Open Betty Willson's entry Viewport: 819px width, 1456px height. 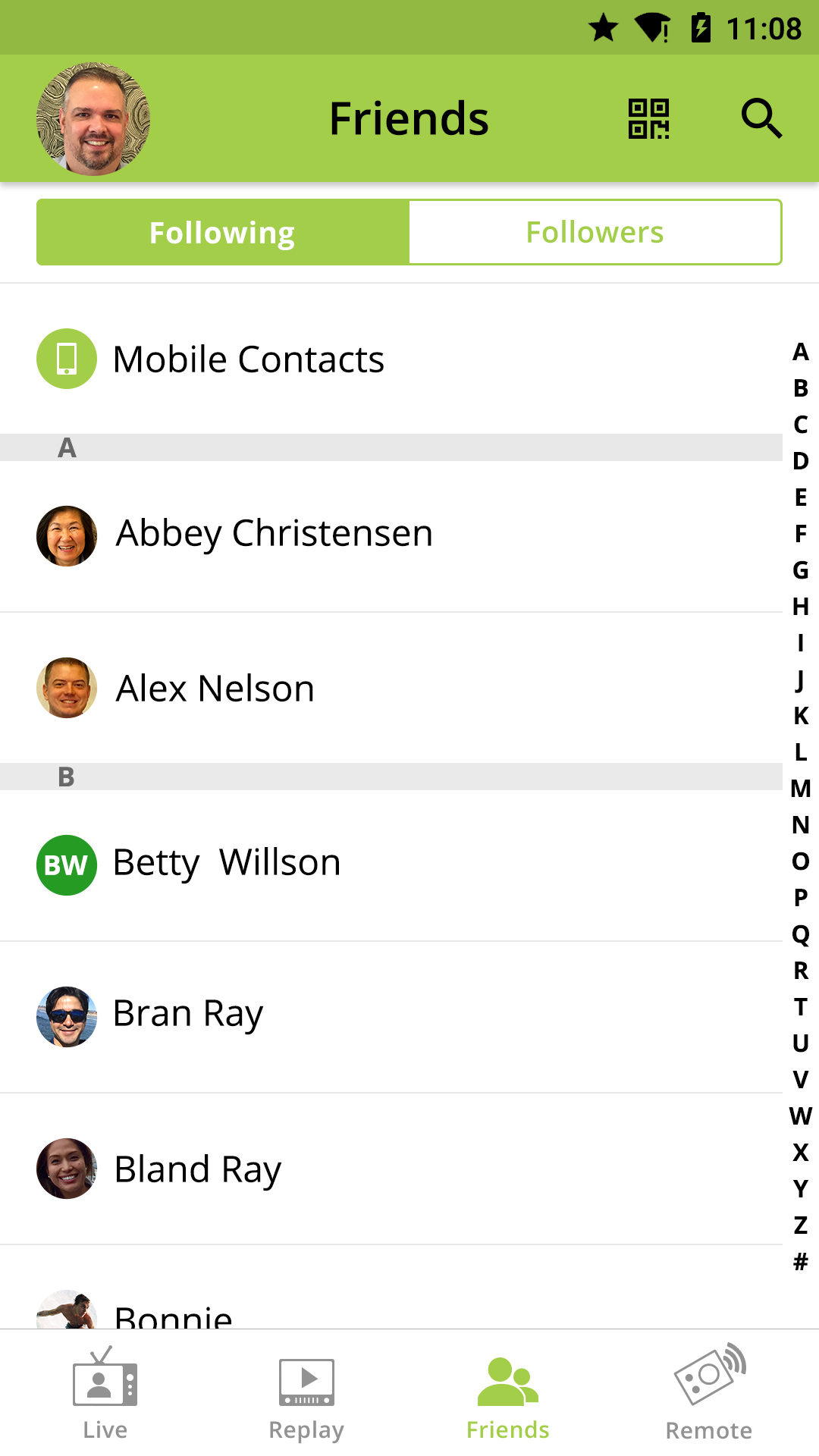coord(391,865)
